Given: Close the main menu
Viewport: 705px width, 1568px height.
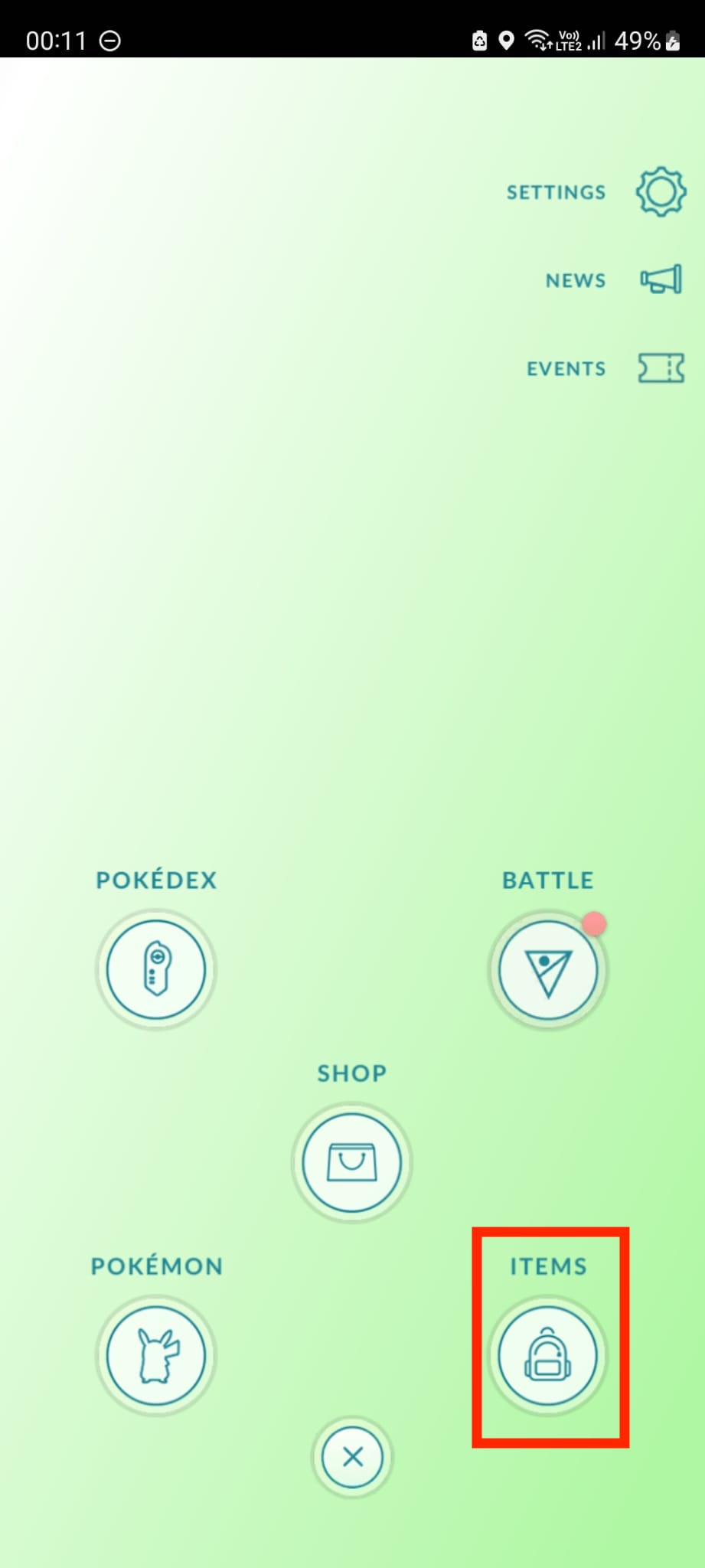Looking at the screenshot, I should pos(352,1456).
